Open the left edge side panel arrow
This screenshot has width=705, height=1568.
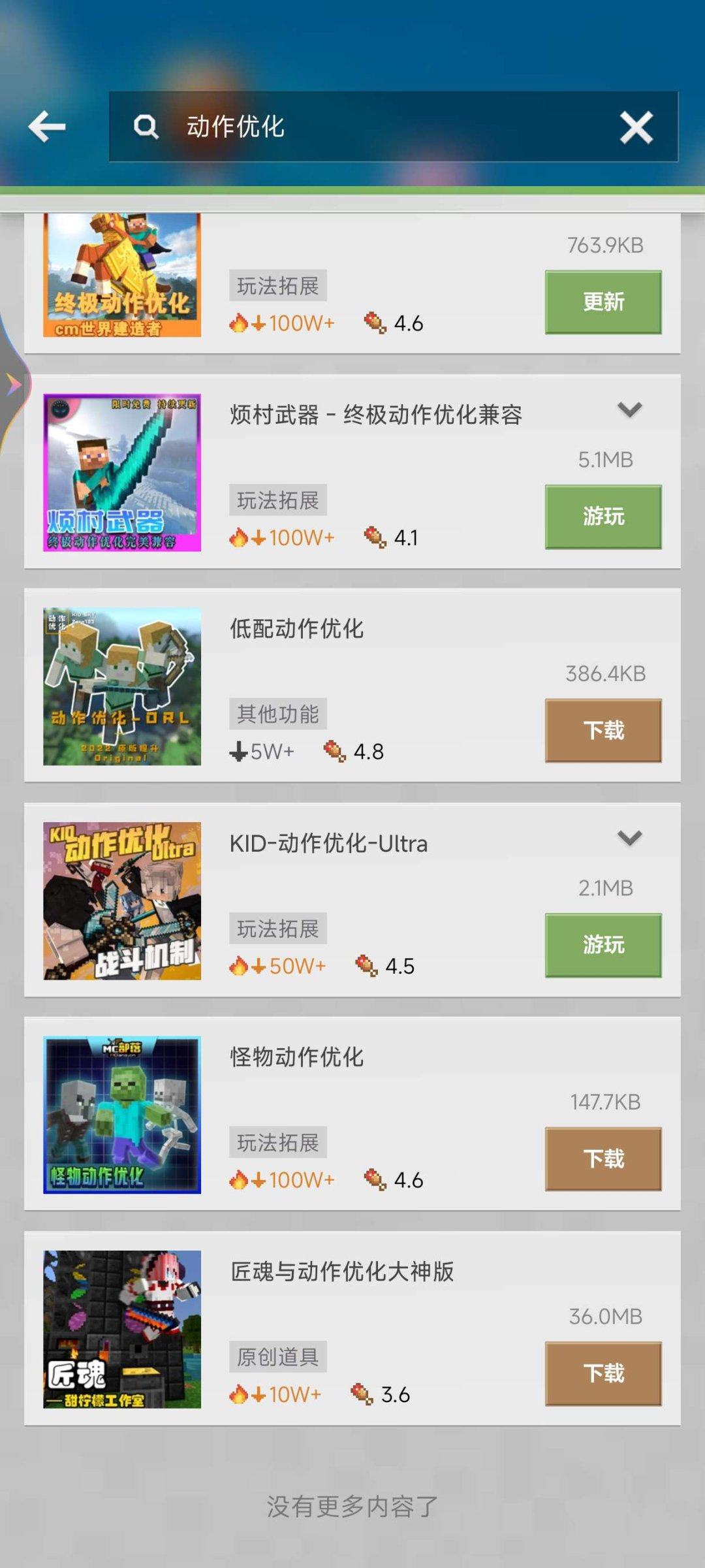pyautogui.click(x=12, y=383)
